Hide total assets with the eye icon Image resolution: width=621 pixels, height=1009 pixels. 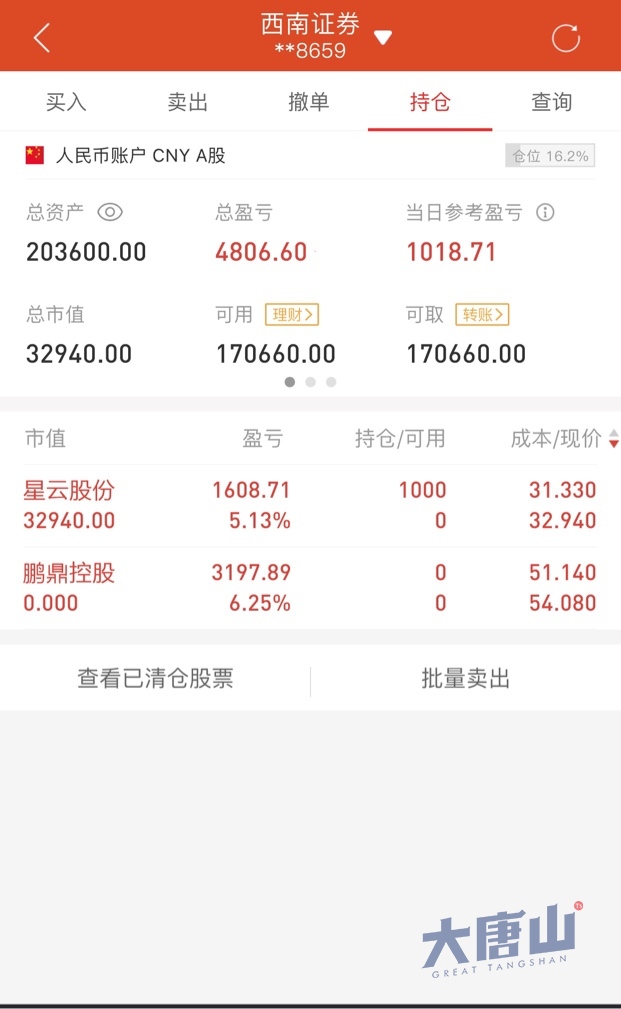point(110,212)
